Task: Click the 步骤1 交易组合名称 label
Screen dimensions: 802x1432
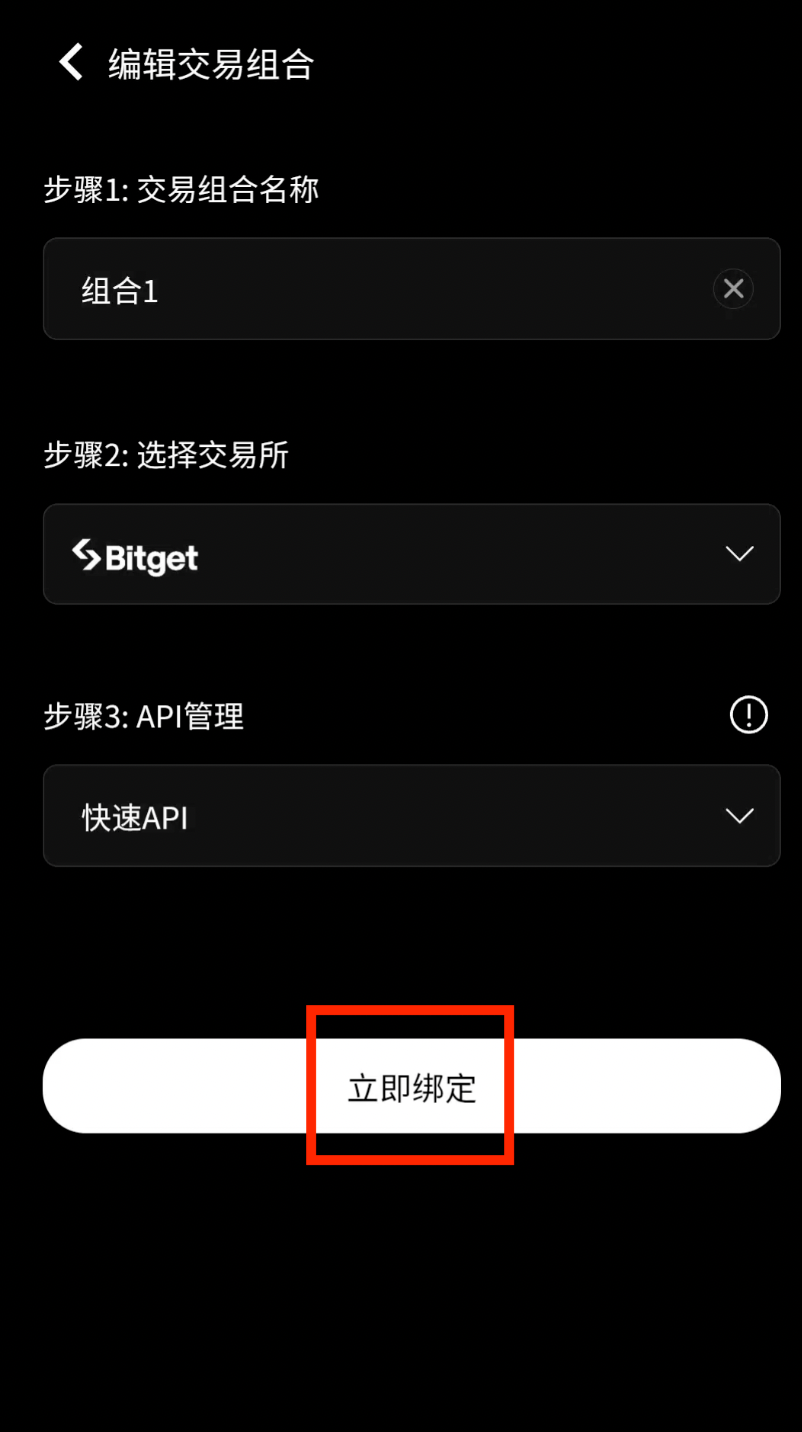Action: (x=181, y=190)
